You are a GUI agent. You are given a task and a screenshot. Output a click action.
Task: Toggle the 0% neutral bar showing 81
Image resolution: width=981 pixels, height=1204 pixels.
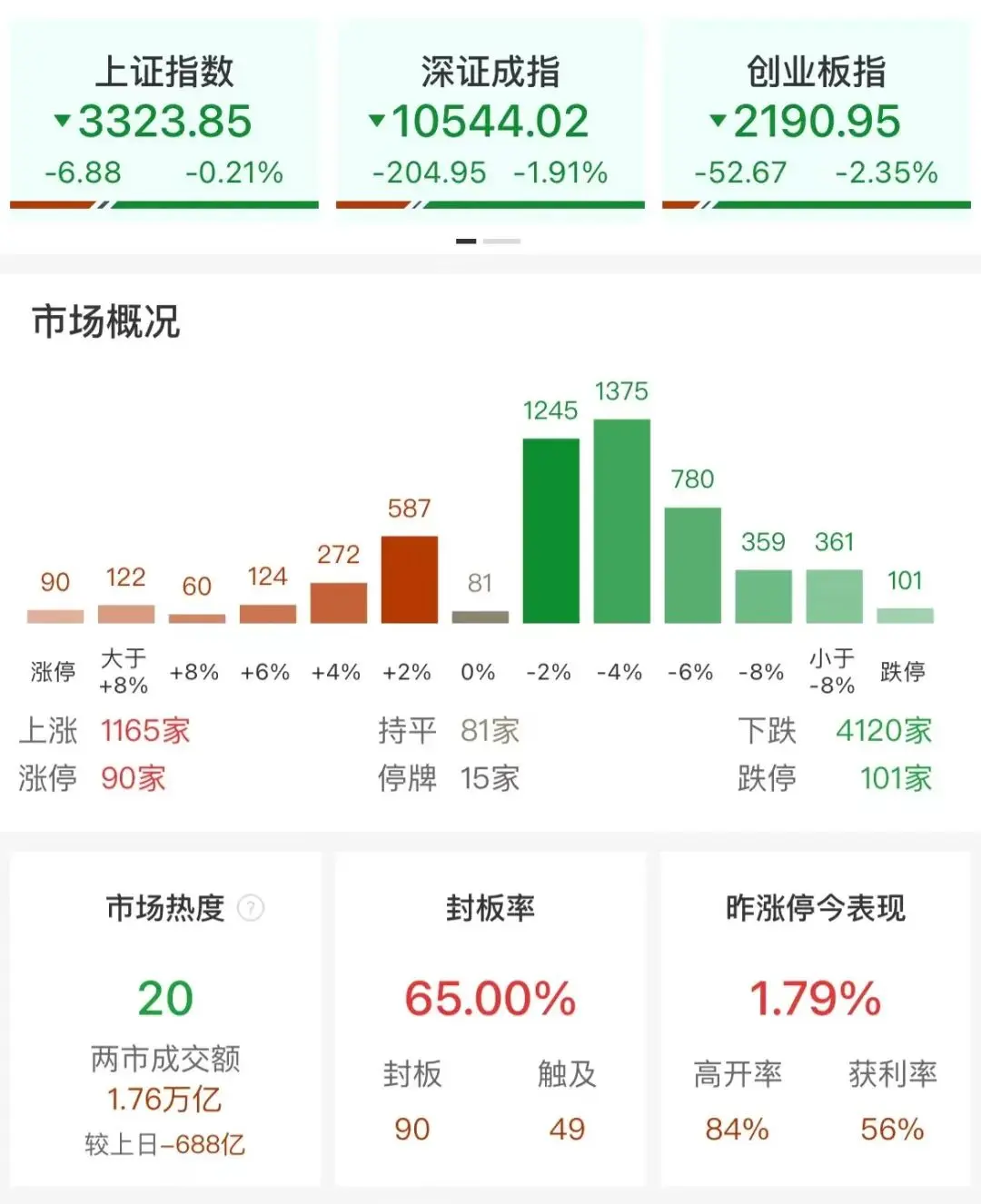(x=479, y=617)
